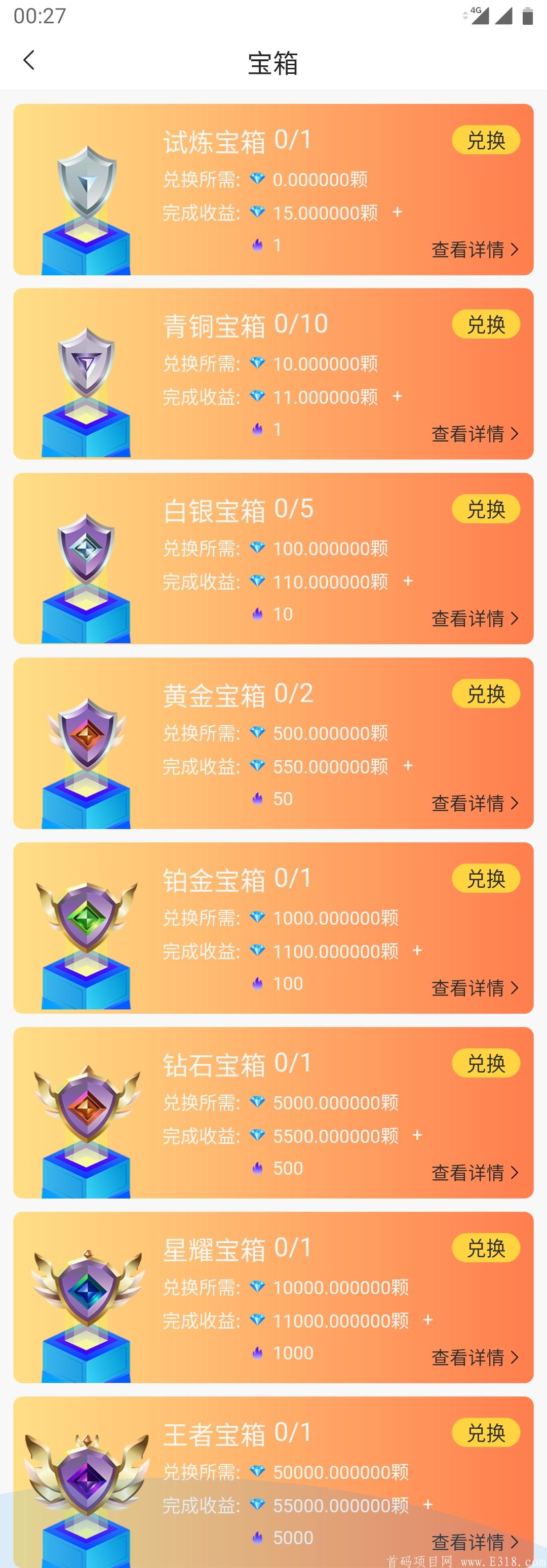Tap the flame icon showing 100 for 铂金宝箱
Screen dimensions: 547x1568
259,983
